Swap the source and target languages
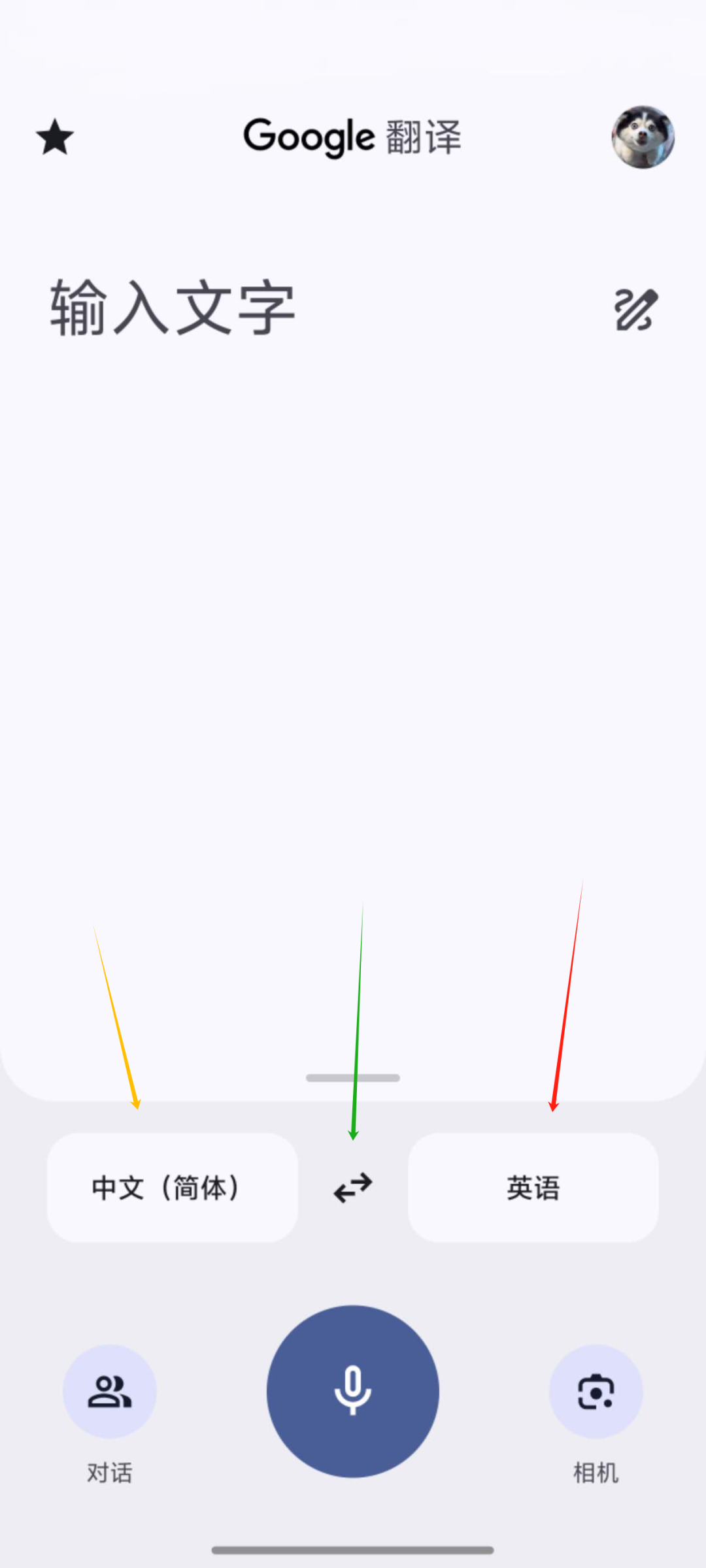 [x=353, y=1188]
